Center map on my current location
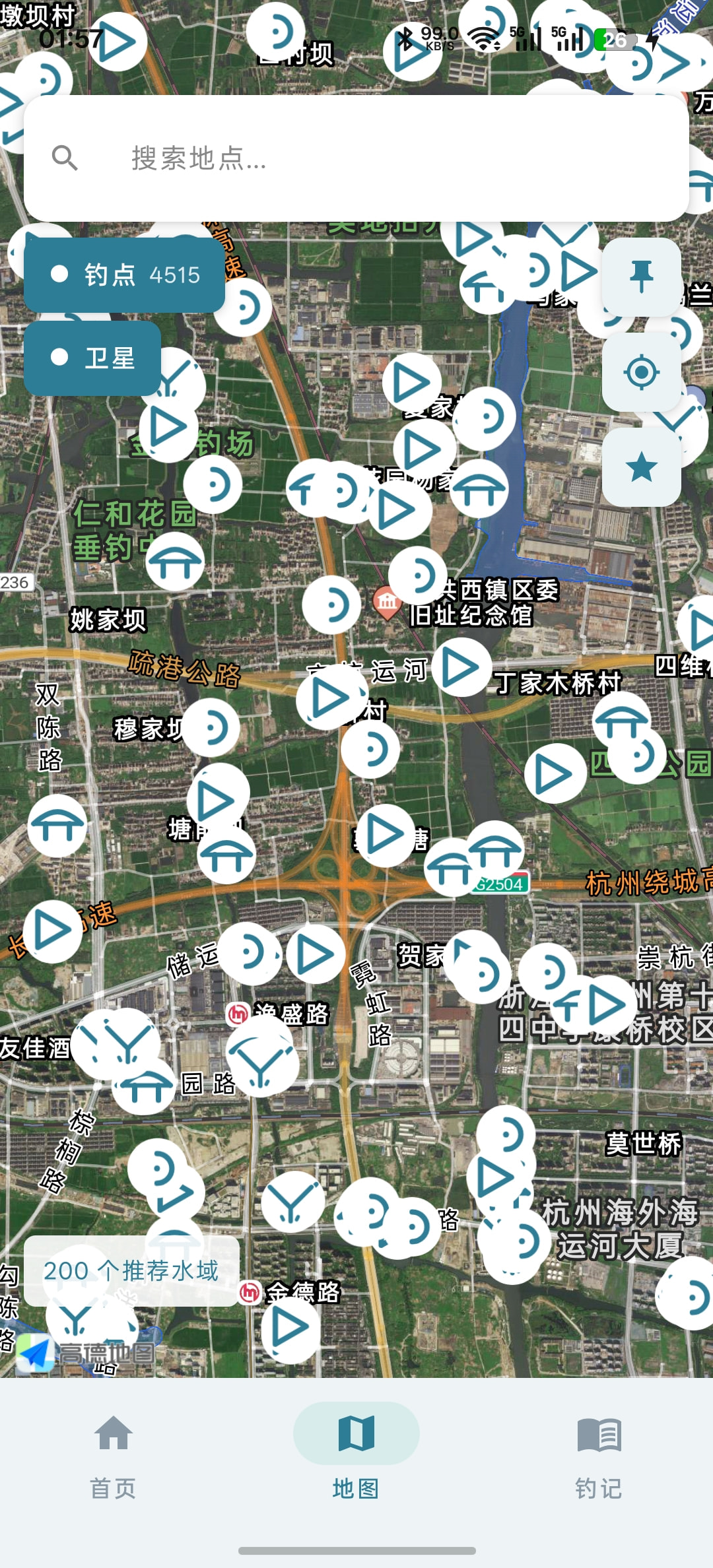 pos(641,372)
